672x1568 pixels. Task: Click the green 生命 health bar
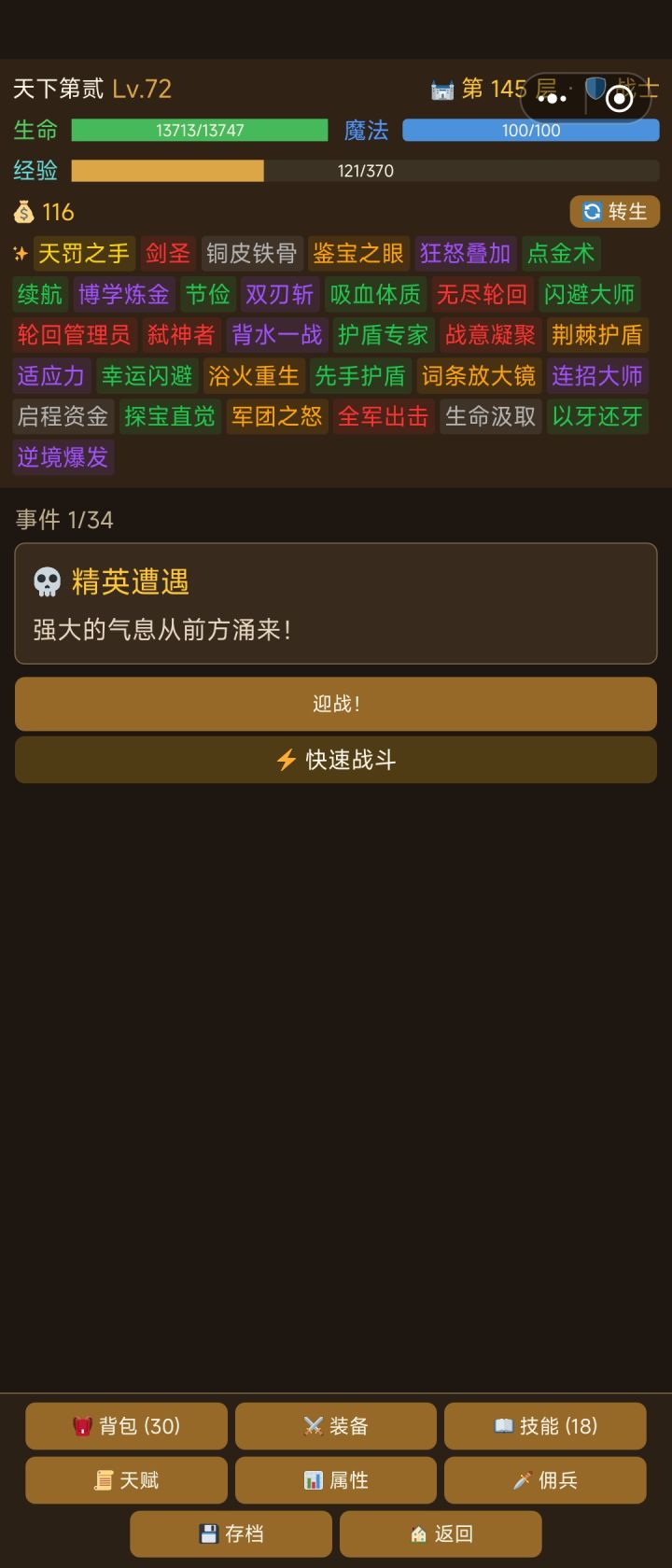pos(196,130)
